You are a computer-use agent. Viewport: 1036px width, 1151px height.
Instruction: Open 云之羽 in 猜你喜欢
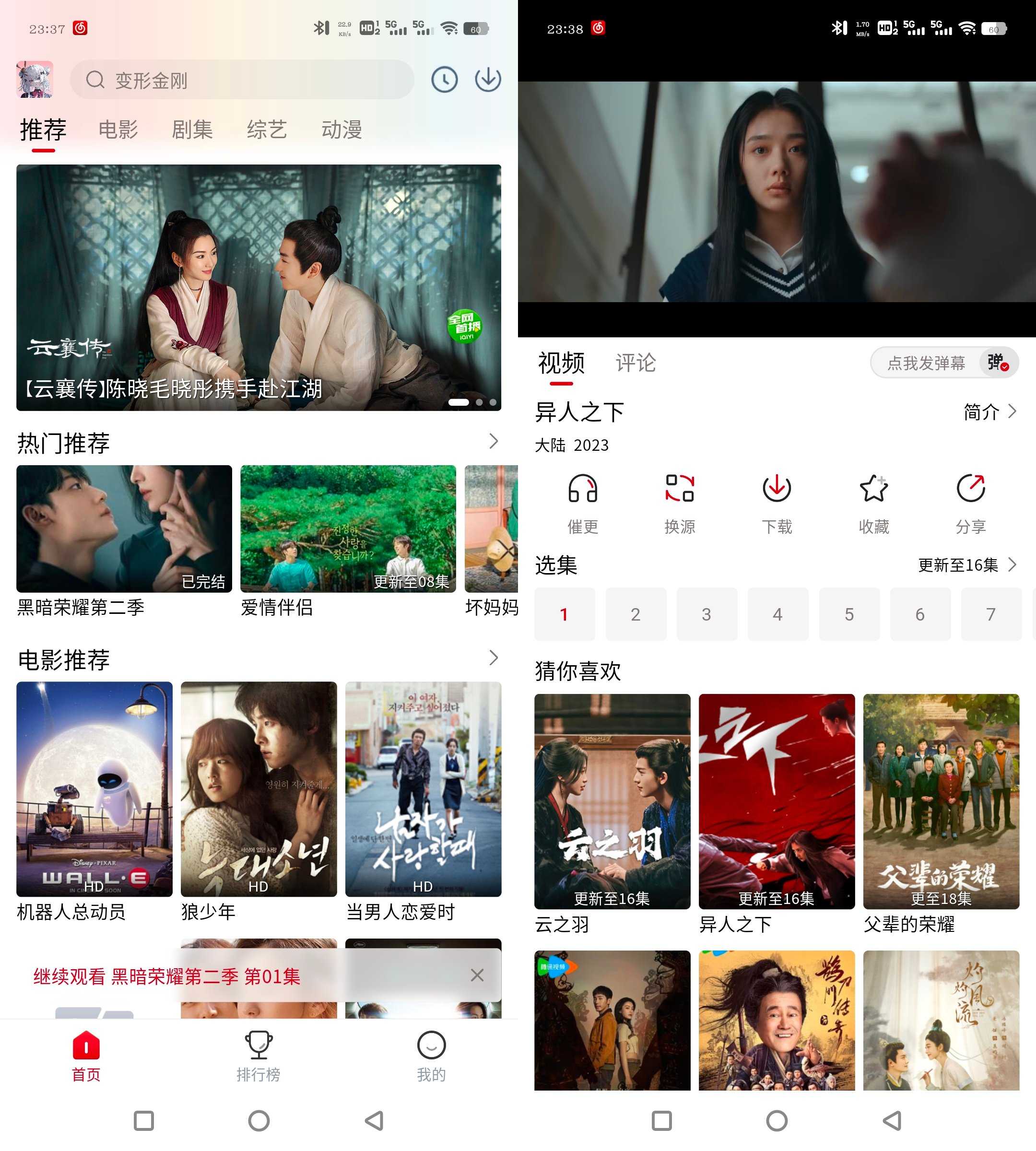(612, 801)
